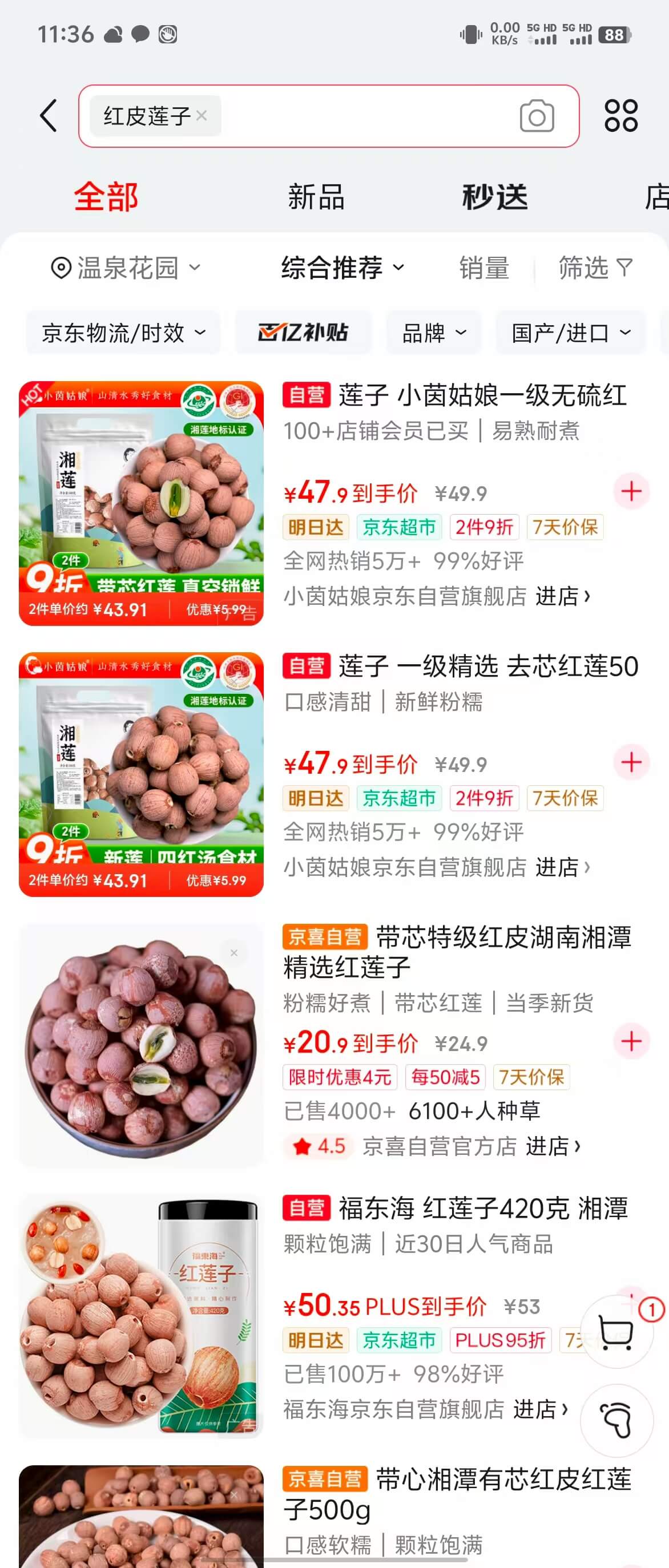
Task: Expand the 品牌 filter
Action: [x=433, y=333]
